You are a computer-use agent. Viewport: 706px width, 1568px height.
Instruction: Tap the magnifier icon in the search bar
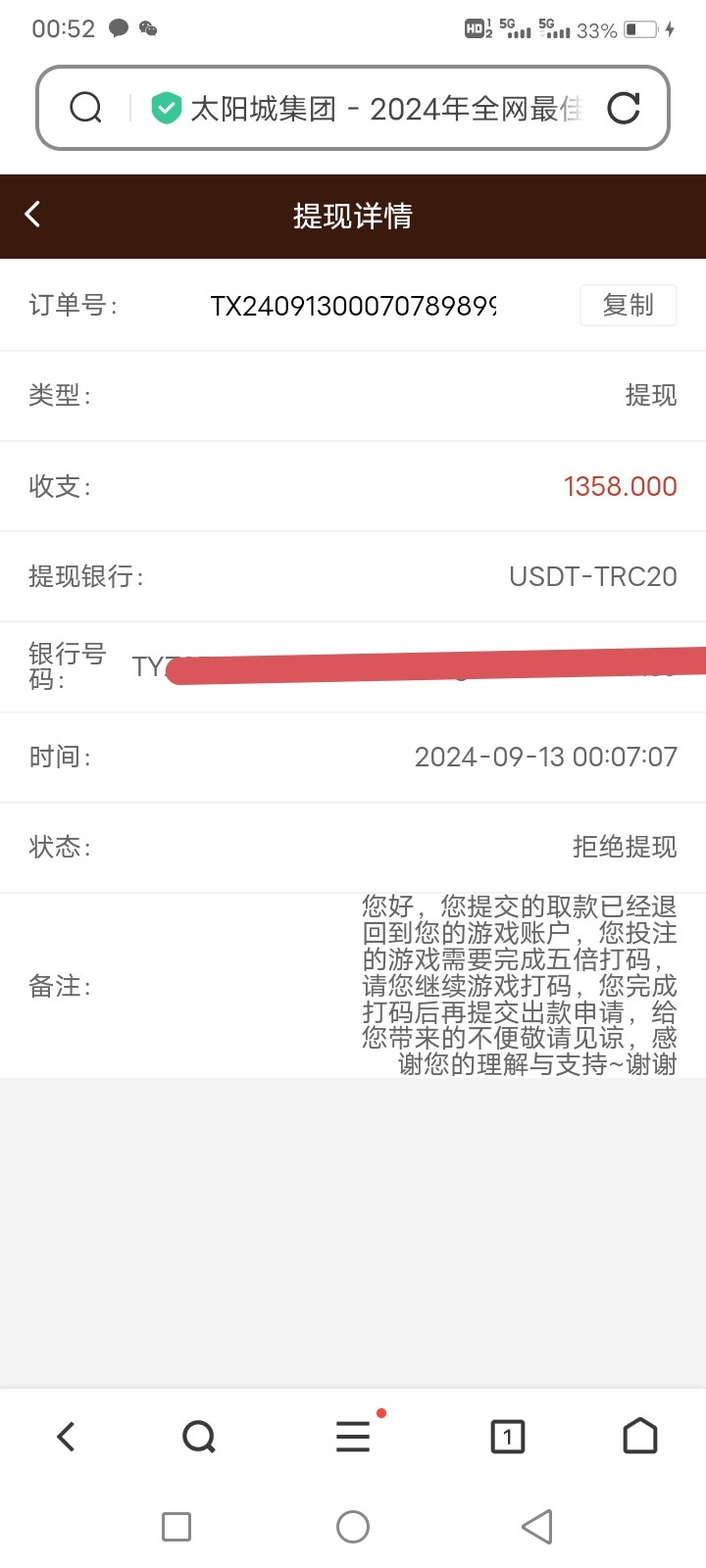[x=86, y=108]
